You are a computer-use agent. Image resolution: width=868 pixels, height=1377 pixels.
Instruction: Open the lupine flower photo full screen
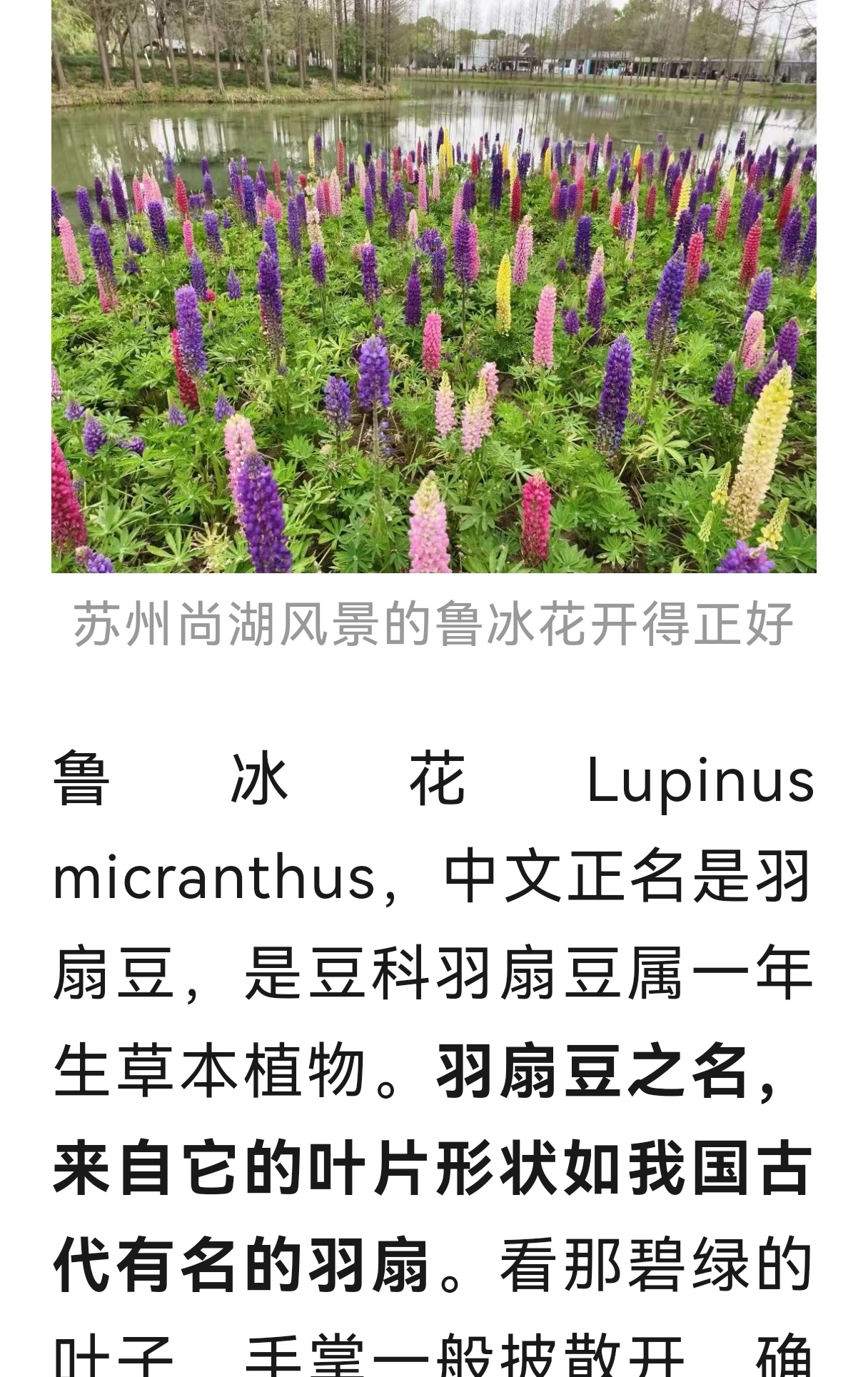coord(433,286)
